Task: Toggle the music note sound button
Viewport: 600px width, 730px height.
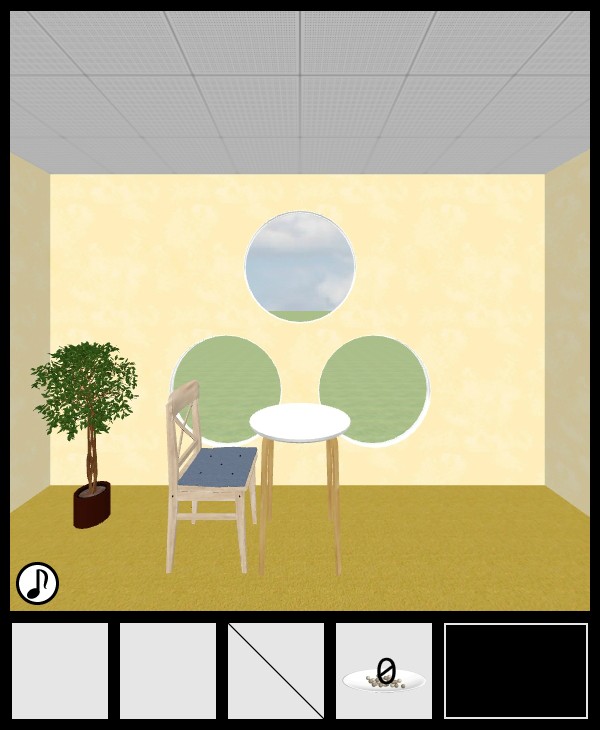Action: pos(37,583)
